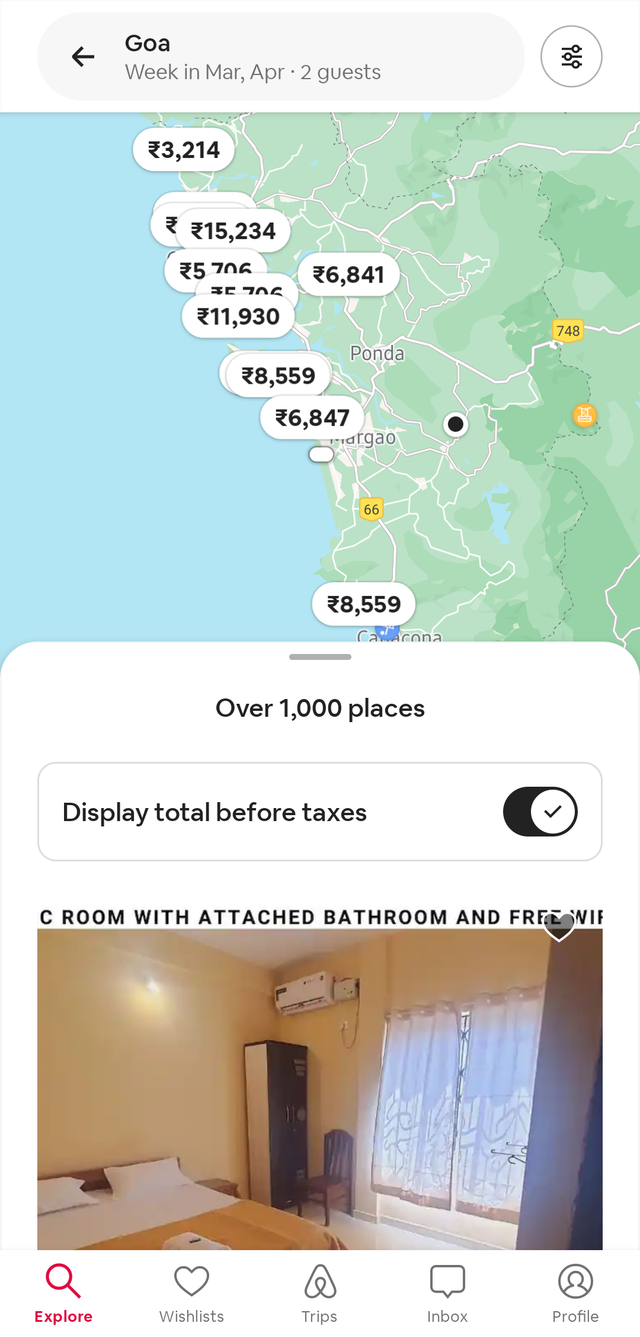The height and width of the screenshot is (1337, 640).
Task: Save the room listing to wishlist
Action: click(x=559, y=926)
